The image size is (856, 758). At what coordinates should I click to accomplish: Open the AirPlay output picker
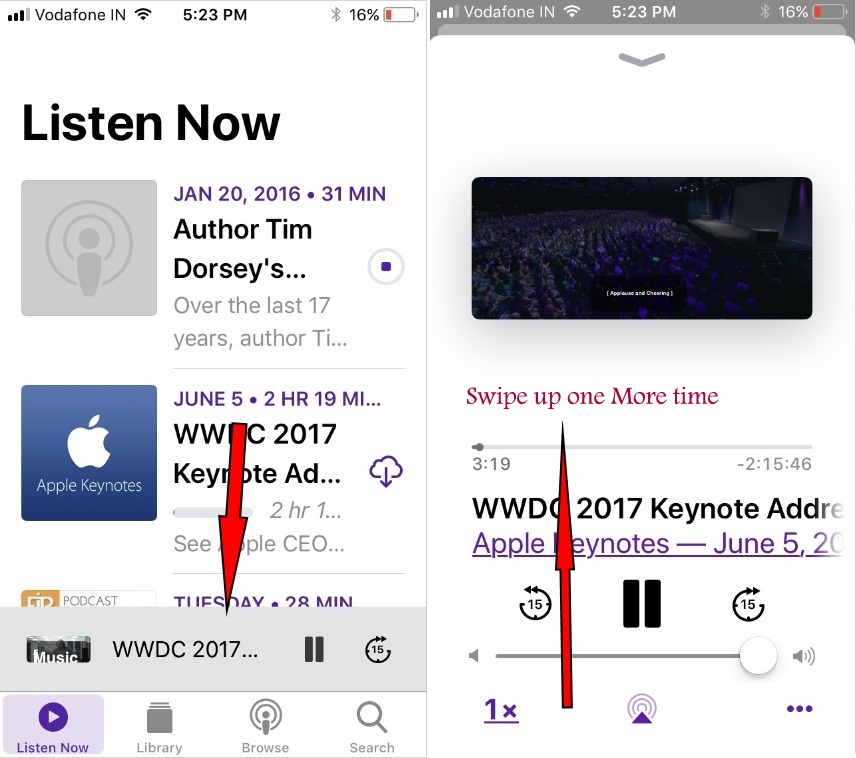[641, 709]
